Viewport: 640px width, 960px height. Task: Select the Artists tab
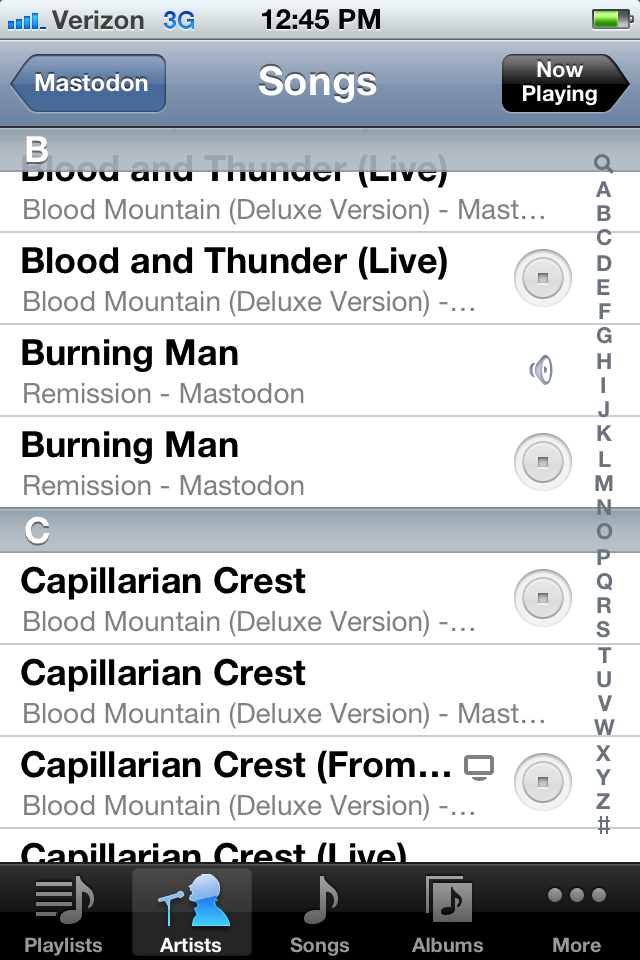pos(192,913)
